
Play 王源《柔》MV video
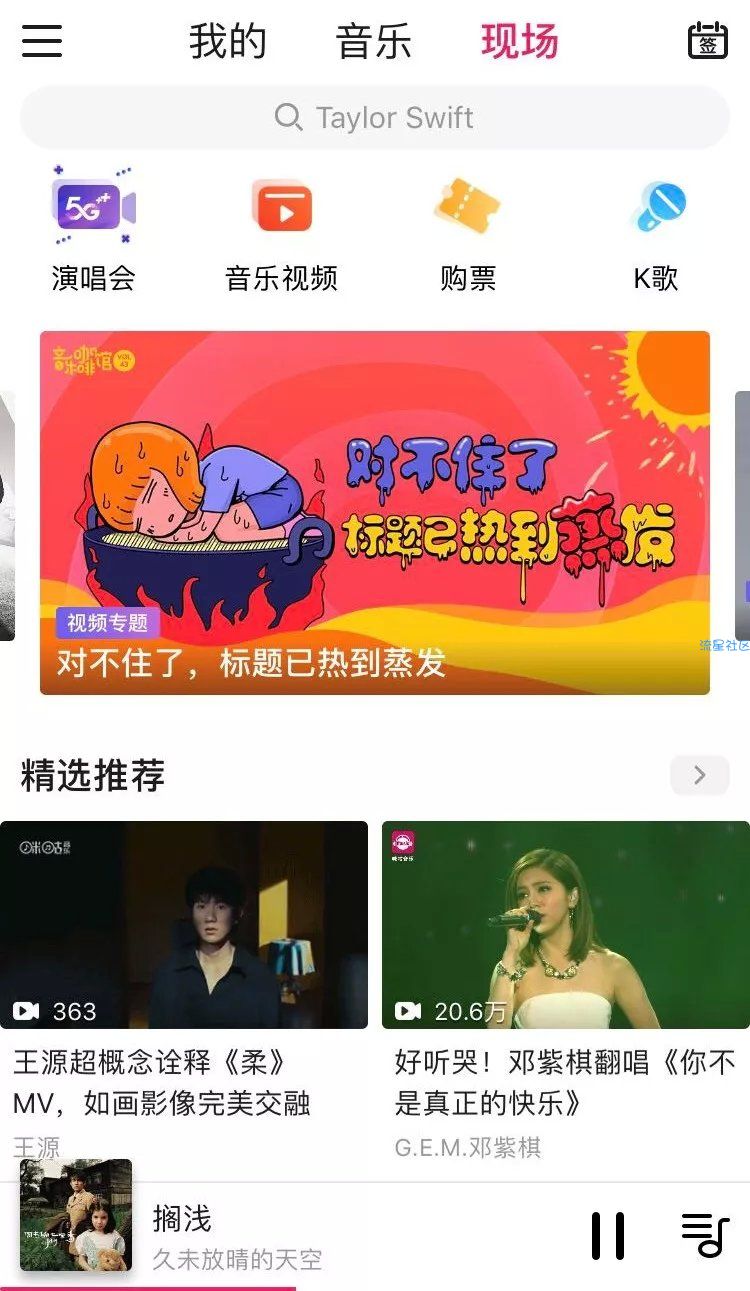point(184,925)
